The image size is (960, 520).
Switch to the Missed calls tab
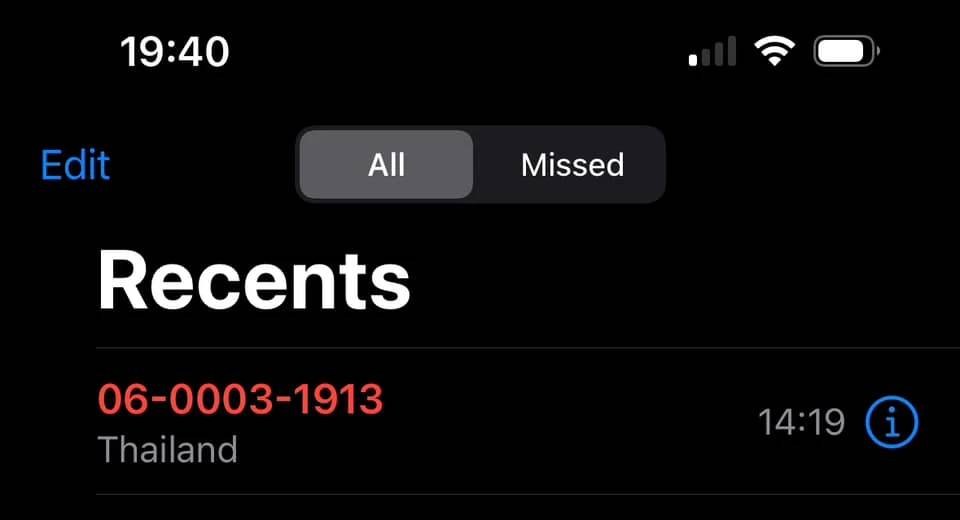pyautogui.click(x=572, y=165)
